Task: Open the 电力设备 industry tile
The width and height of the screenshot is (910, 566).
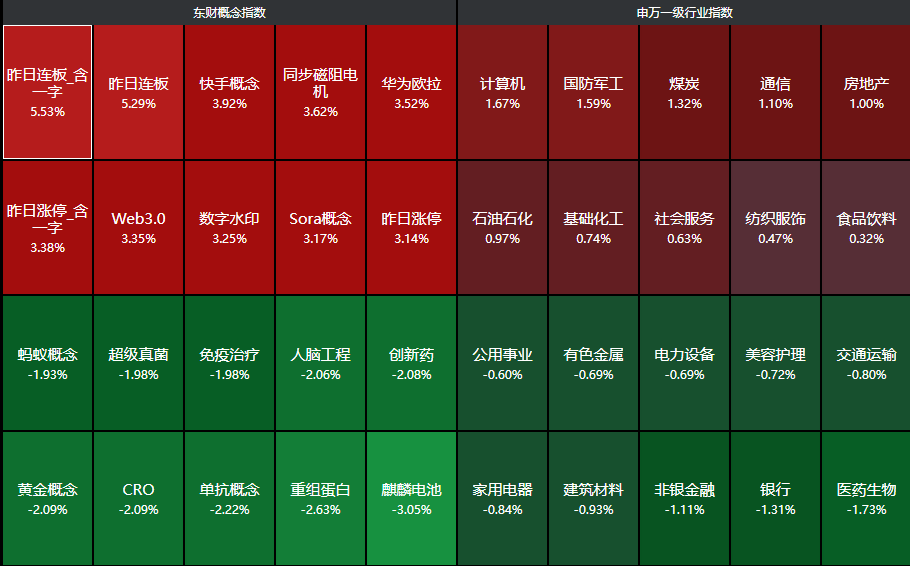Action: click(684, 363)
